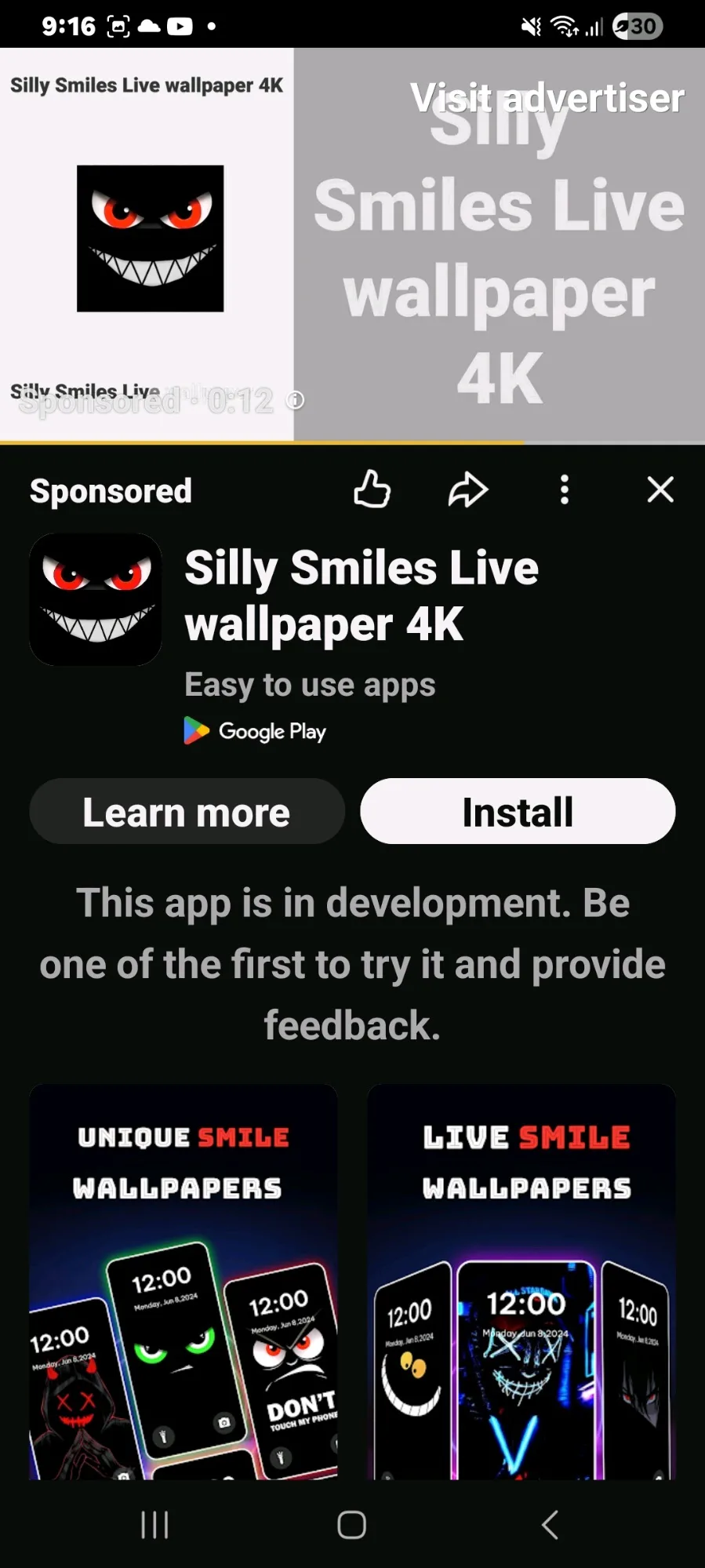Close the sponsored ad panel
Viewport: 705px width, 1568px height.
(x=660, y=489)
